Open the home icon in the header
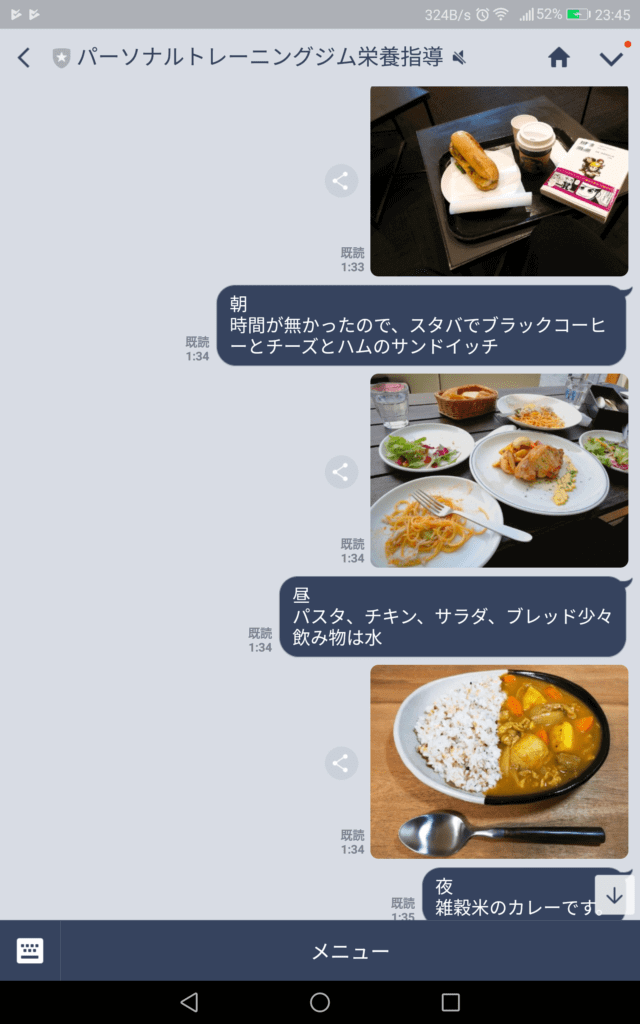640x1024 pixels. [x=559, y=58]
